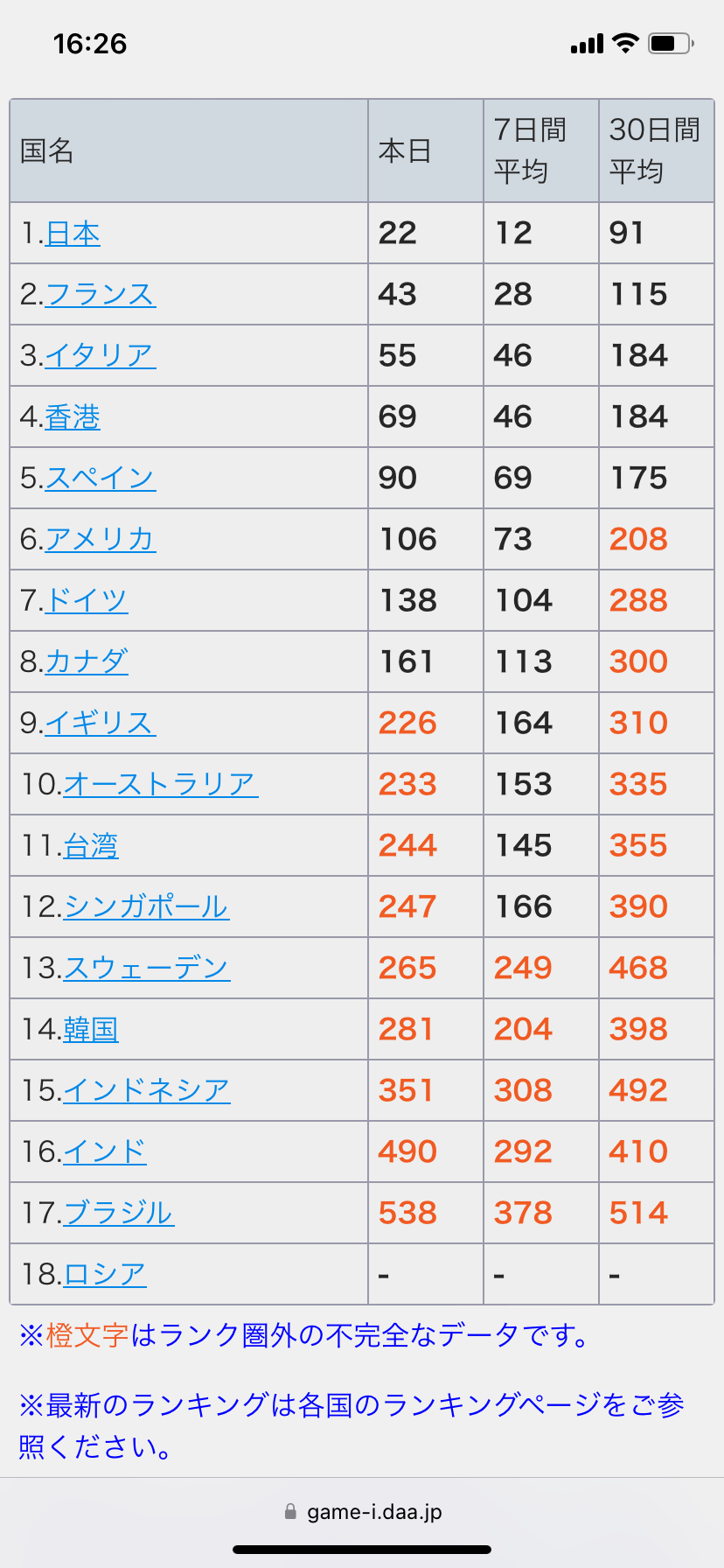Select the 香港 link
Screen dimensions: 724x1568
(73, 417)
